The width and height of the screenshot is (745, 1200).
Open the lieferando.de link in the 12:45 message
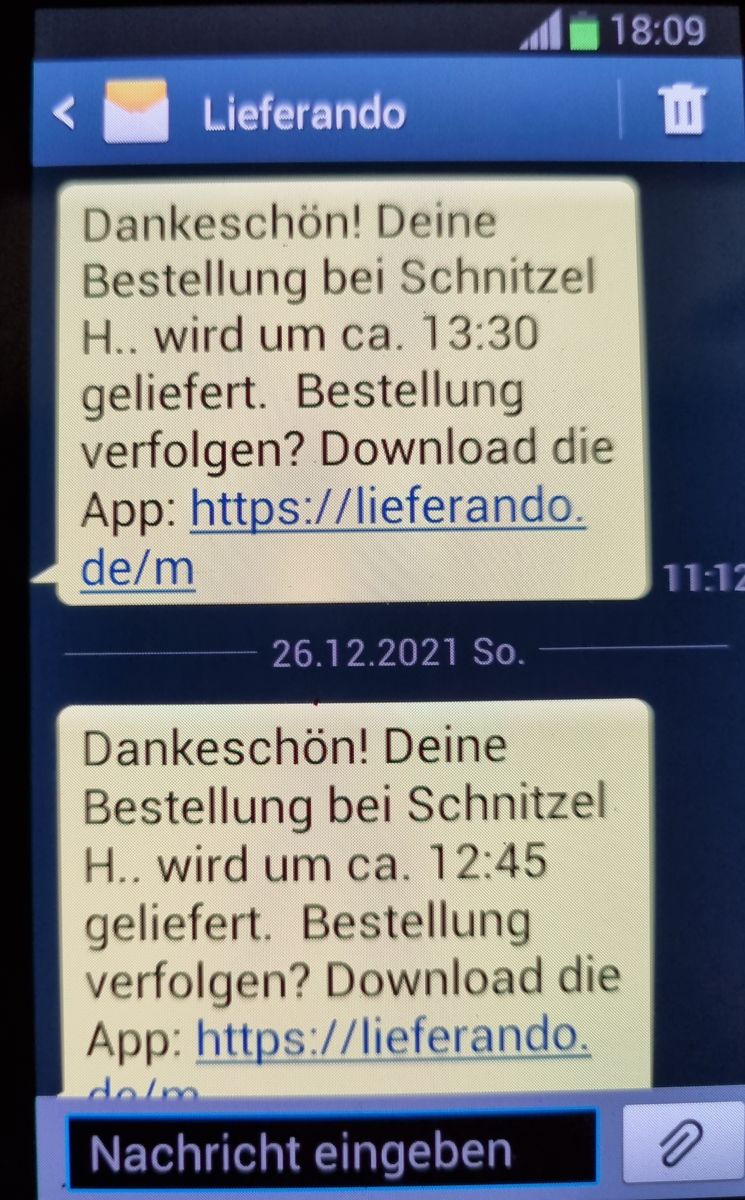392,1040
